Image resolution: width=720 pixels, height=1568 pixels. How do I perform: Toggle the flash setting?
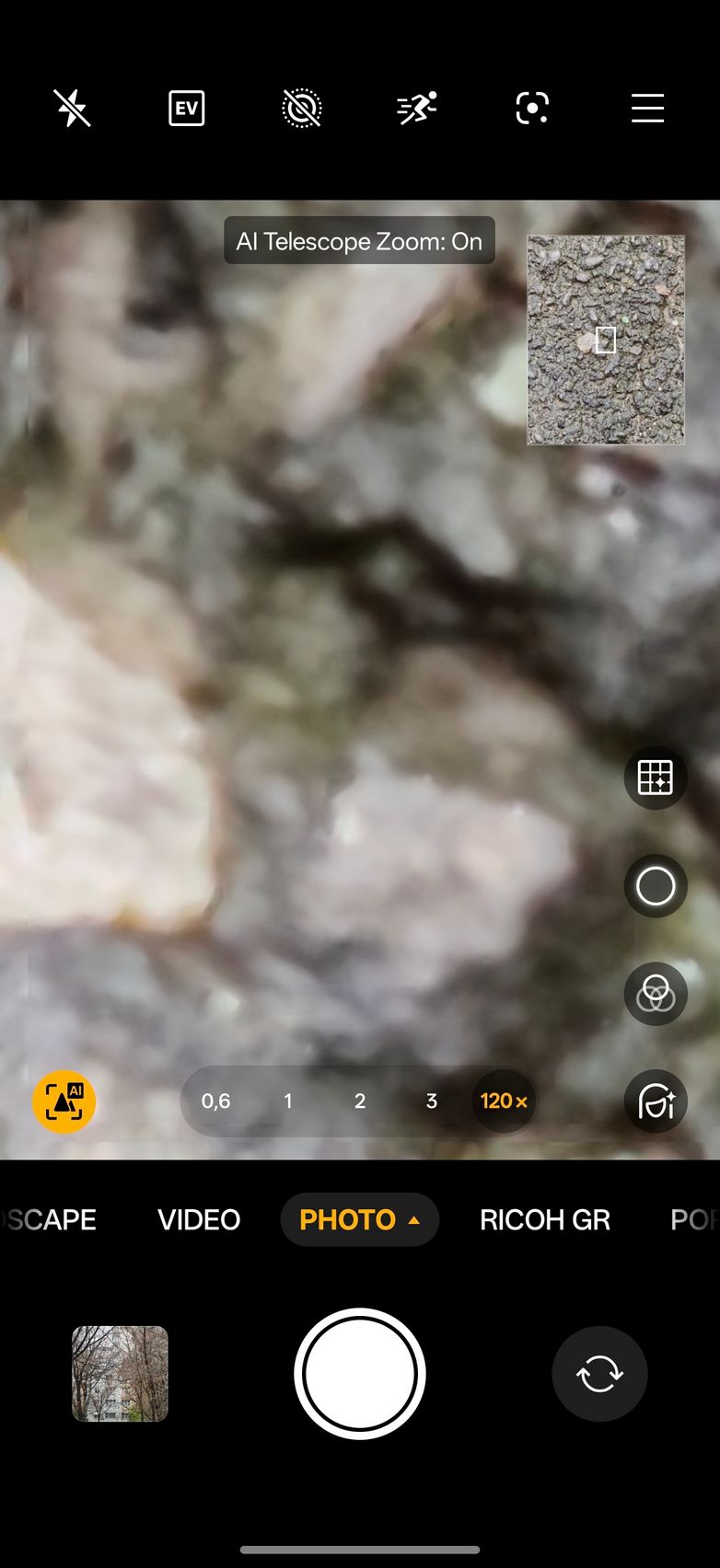pyautogui.click(x=72, y=109)
